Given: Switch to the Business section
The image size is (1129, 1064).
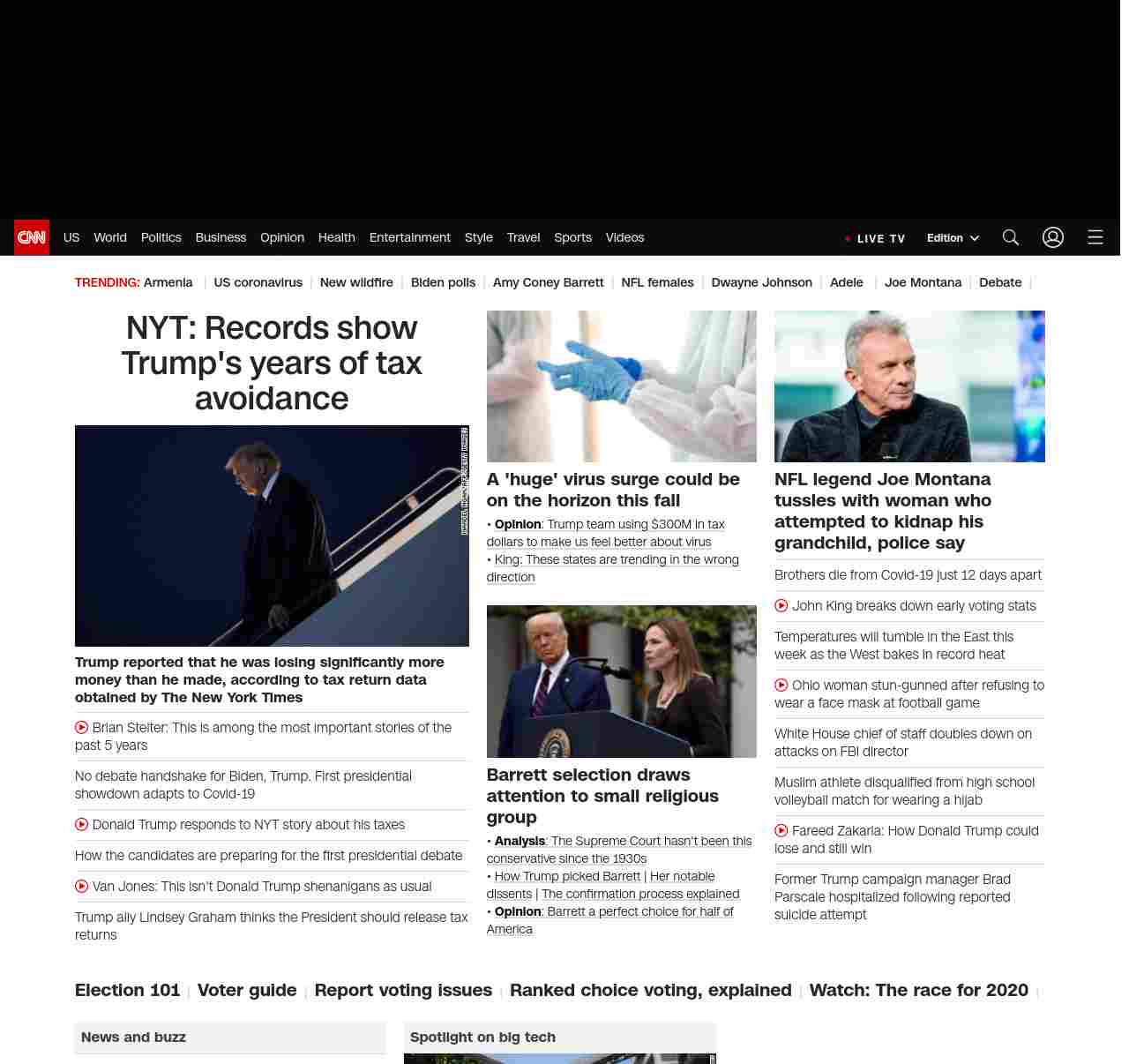Looking at the screenshot, I should (x=221, y=237).
